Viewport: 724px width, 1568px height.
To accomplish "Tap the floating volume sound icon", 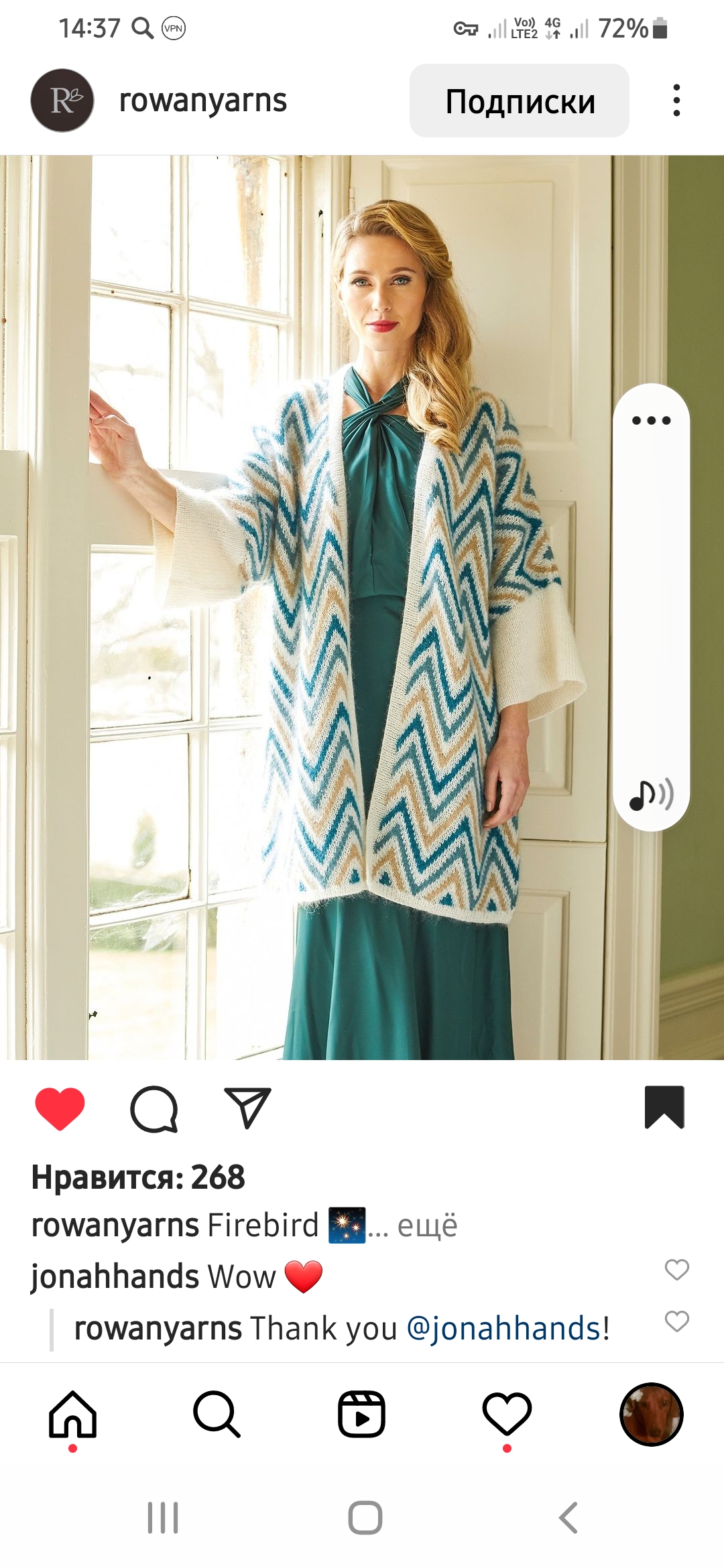I will tap(651, 795).
